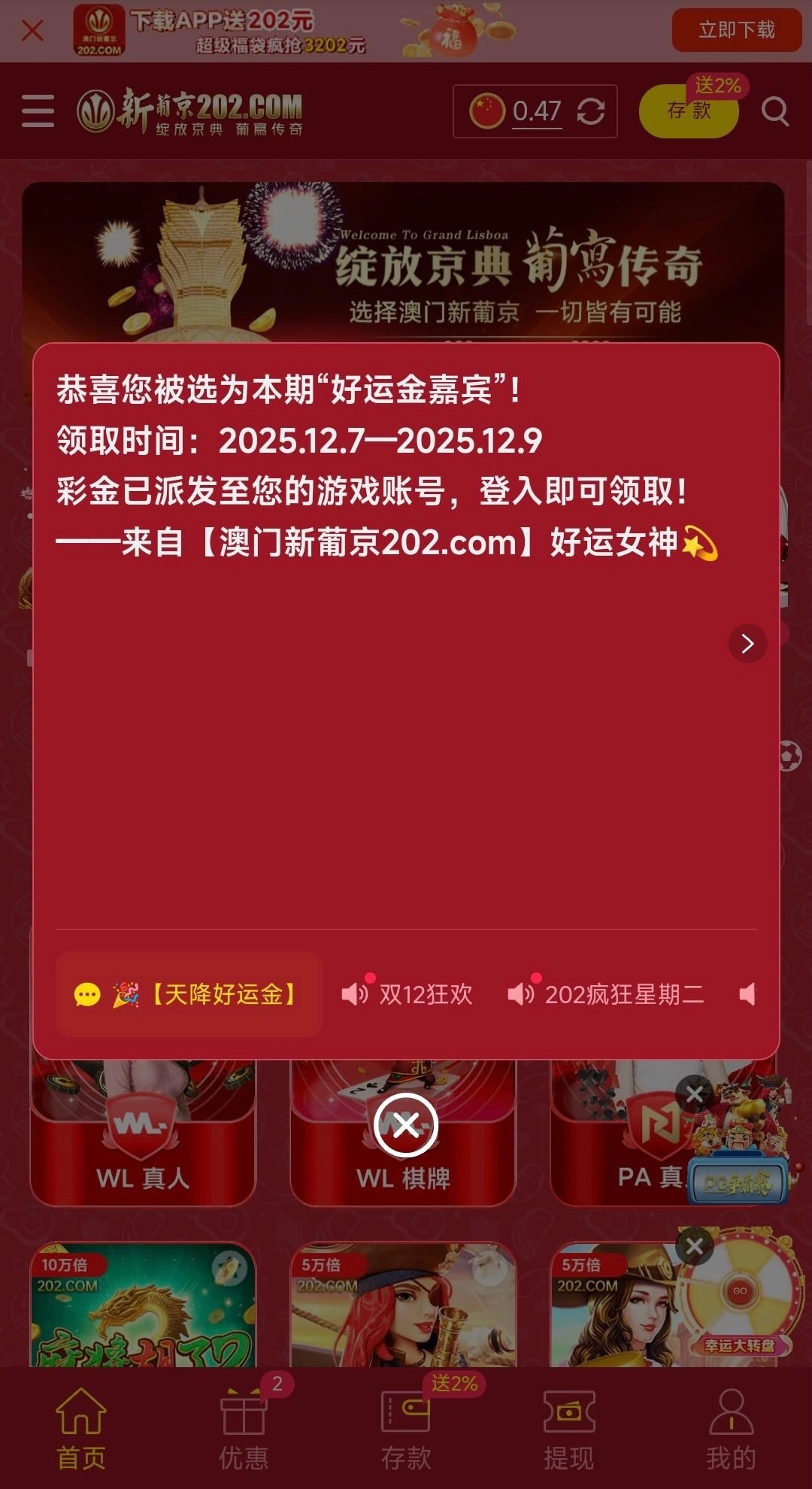Dismiss the announcement popup with X

(406, 1125)
